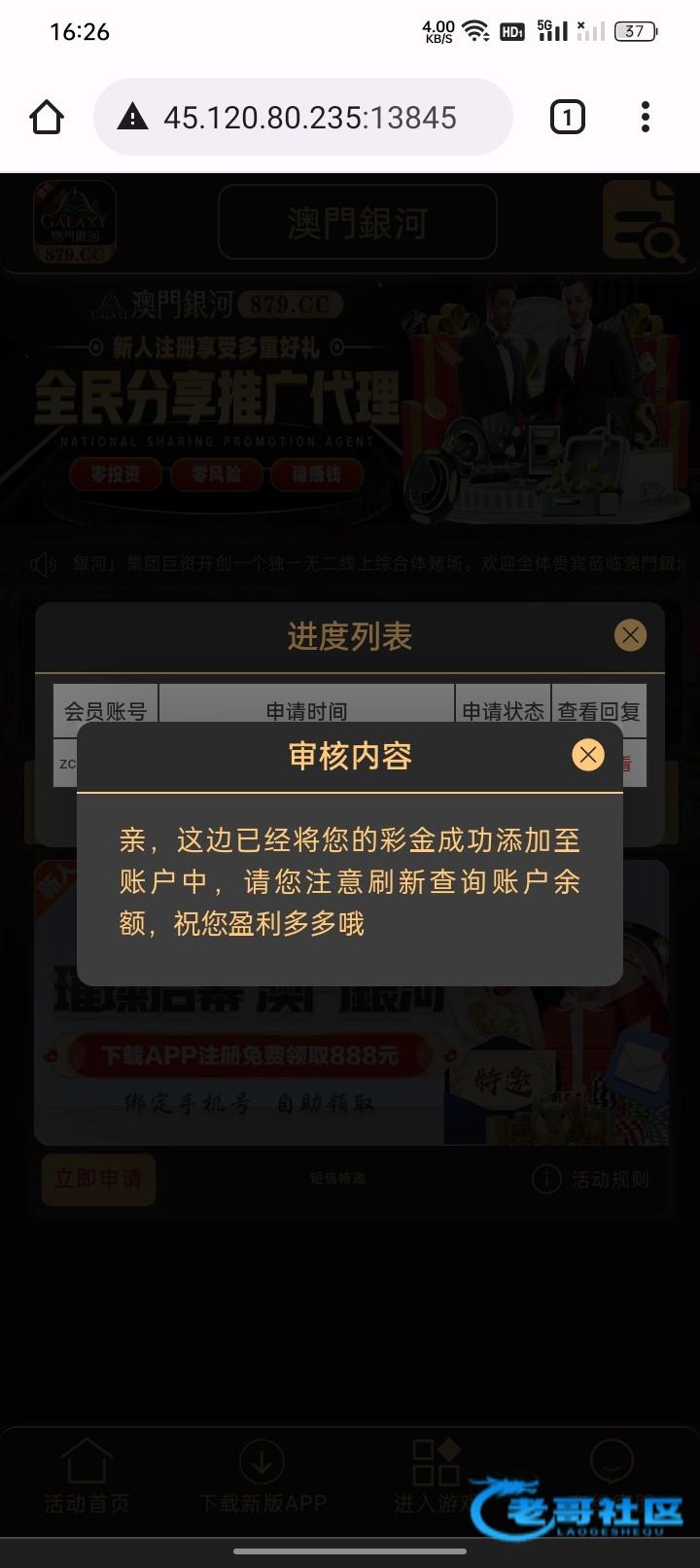Tap 立即申请 to apply now
The image size is (700, 1568).
click(98, 1179)
